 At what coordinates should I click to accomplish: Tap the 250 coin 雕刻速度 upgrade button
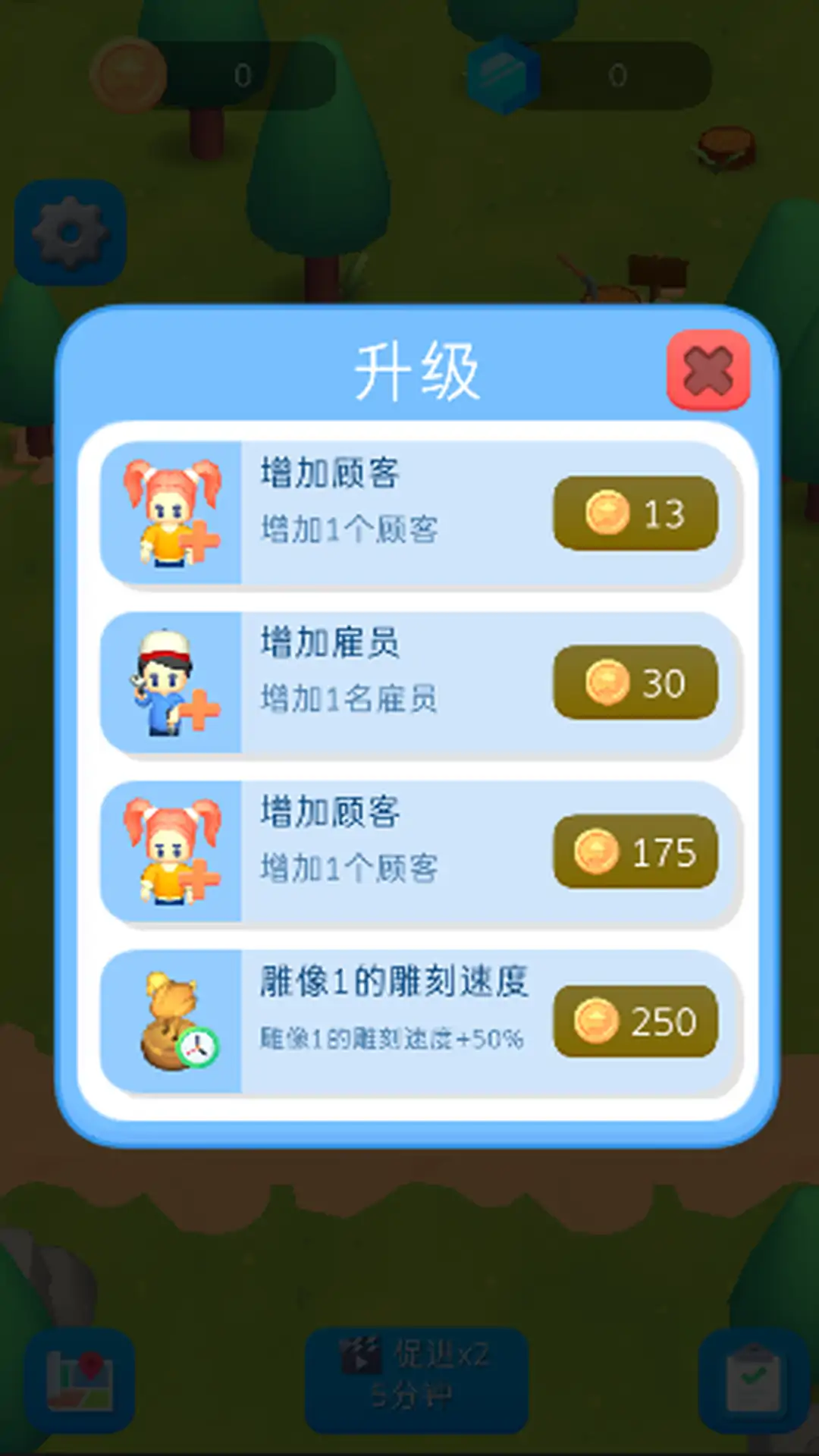[x=635, y=1021]
